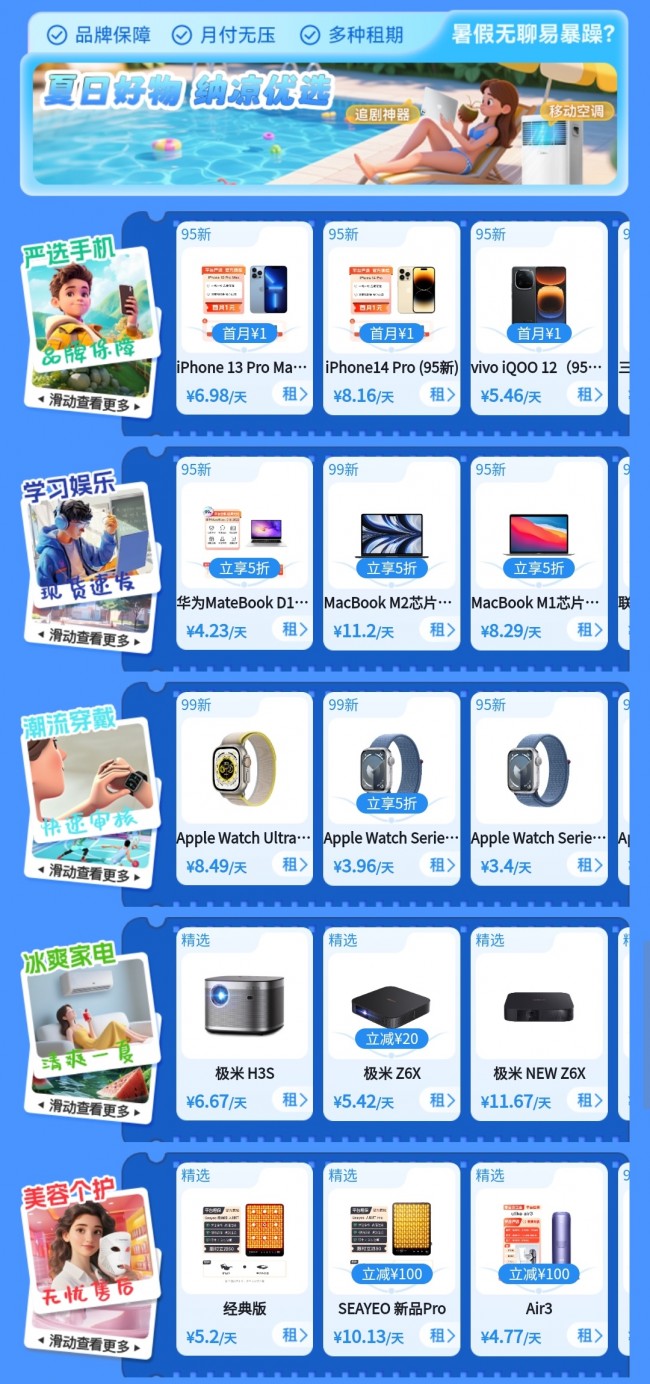Open the Apple Watch Series card priced ¥3.4/day

pos(538,770)
